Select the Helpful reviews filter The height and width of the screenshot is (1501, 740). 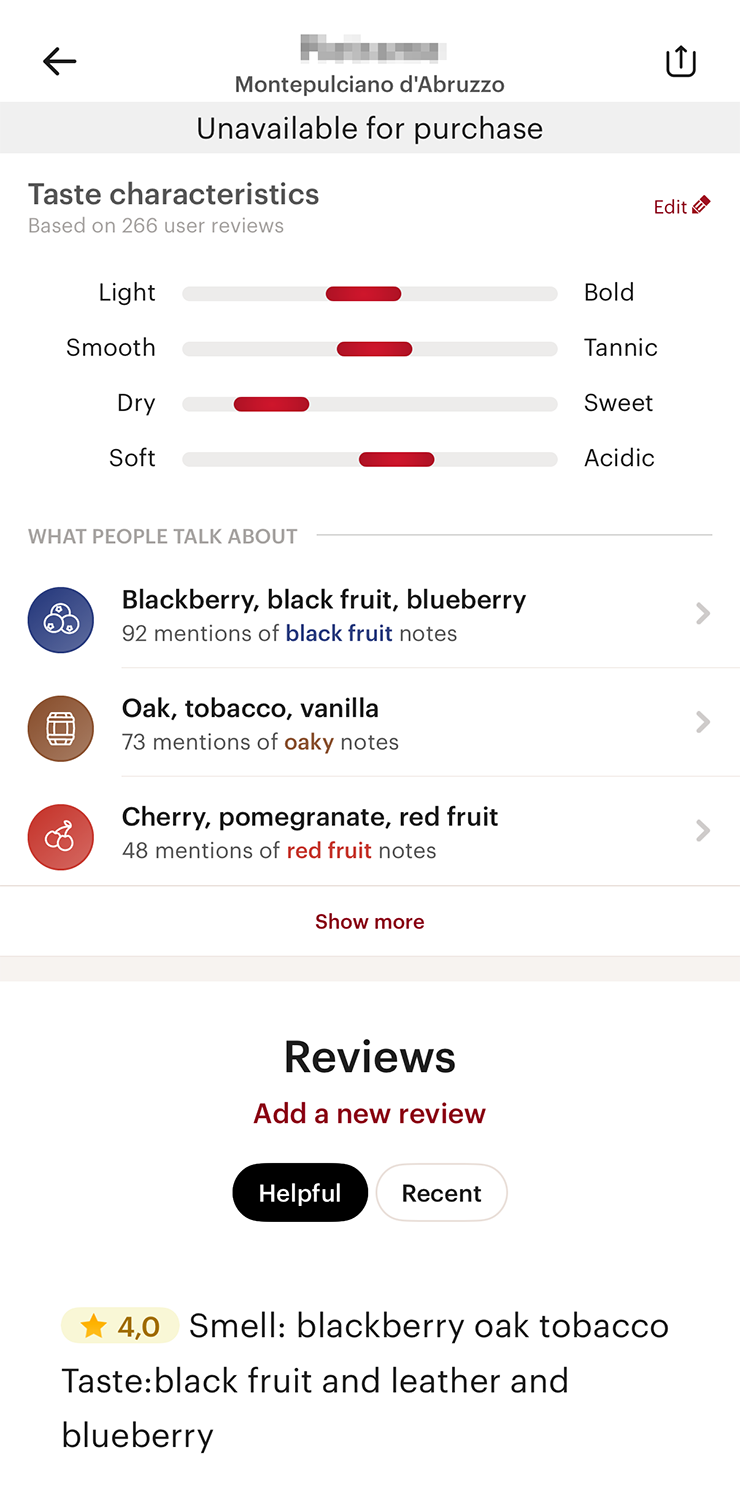tap(300, 1193)
